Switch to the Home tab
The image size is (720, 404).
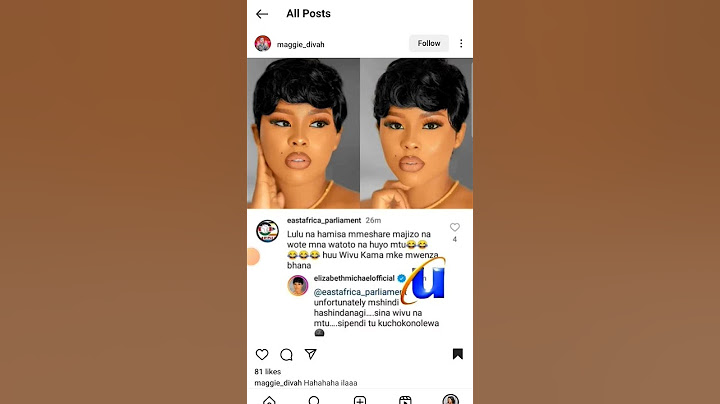click(269, 400)
